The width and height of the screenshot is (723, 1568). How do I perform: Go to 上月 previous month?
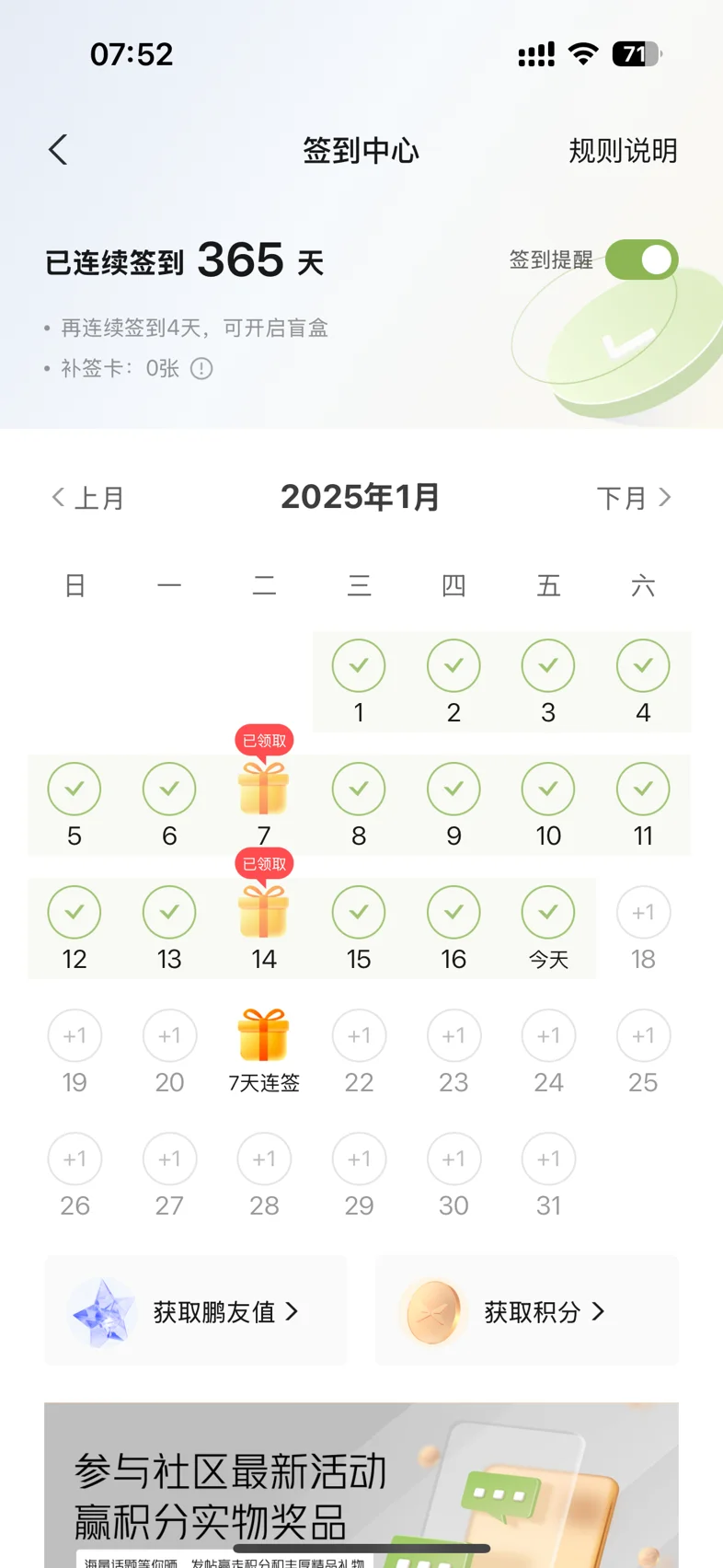(x=87, y=498)
